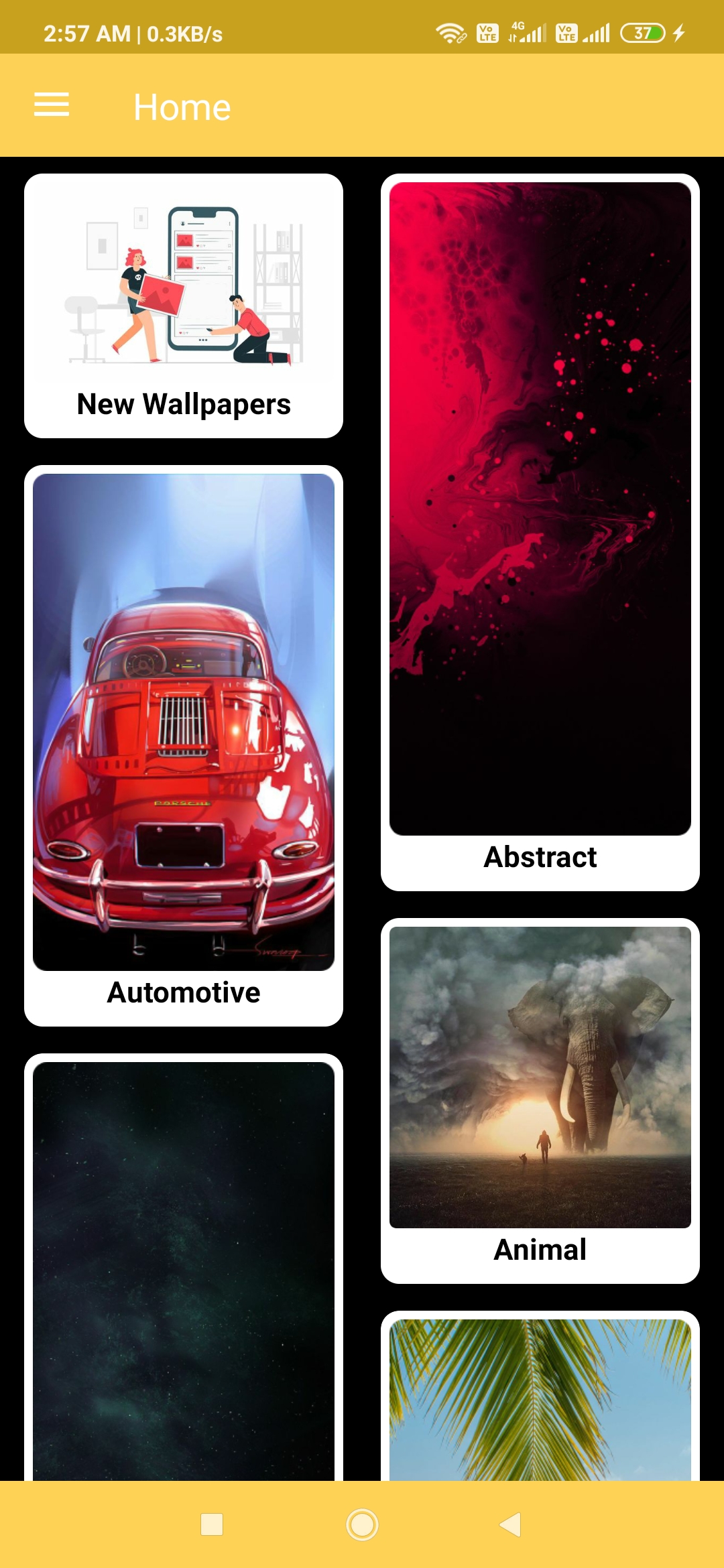Screen dimensions: 724x1568
Task: Tap the system home button
Action: pyautogui.click(x=362, y=1524)
